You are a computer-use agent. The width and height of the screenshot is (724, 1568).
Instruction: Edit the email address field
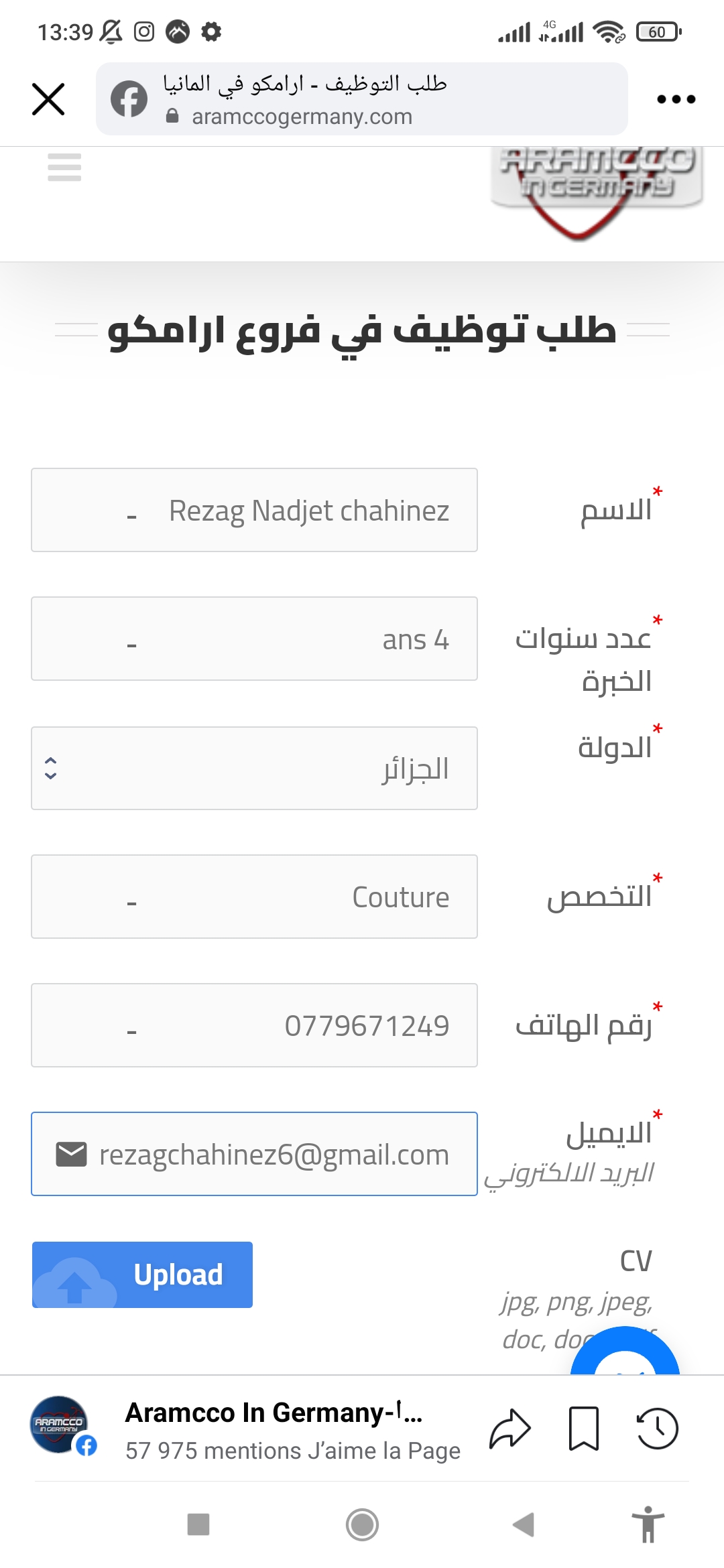254,1154
